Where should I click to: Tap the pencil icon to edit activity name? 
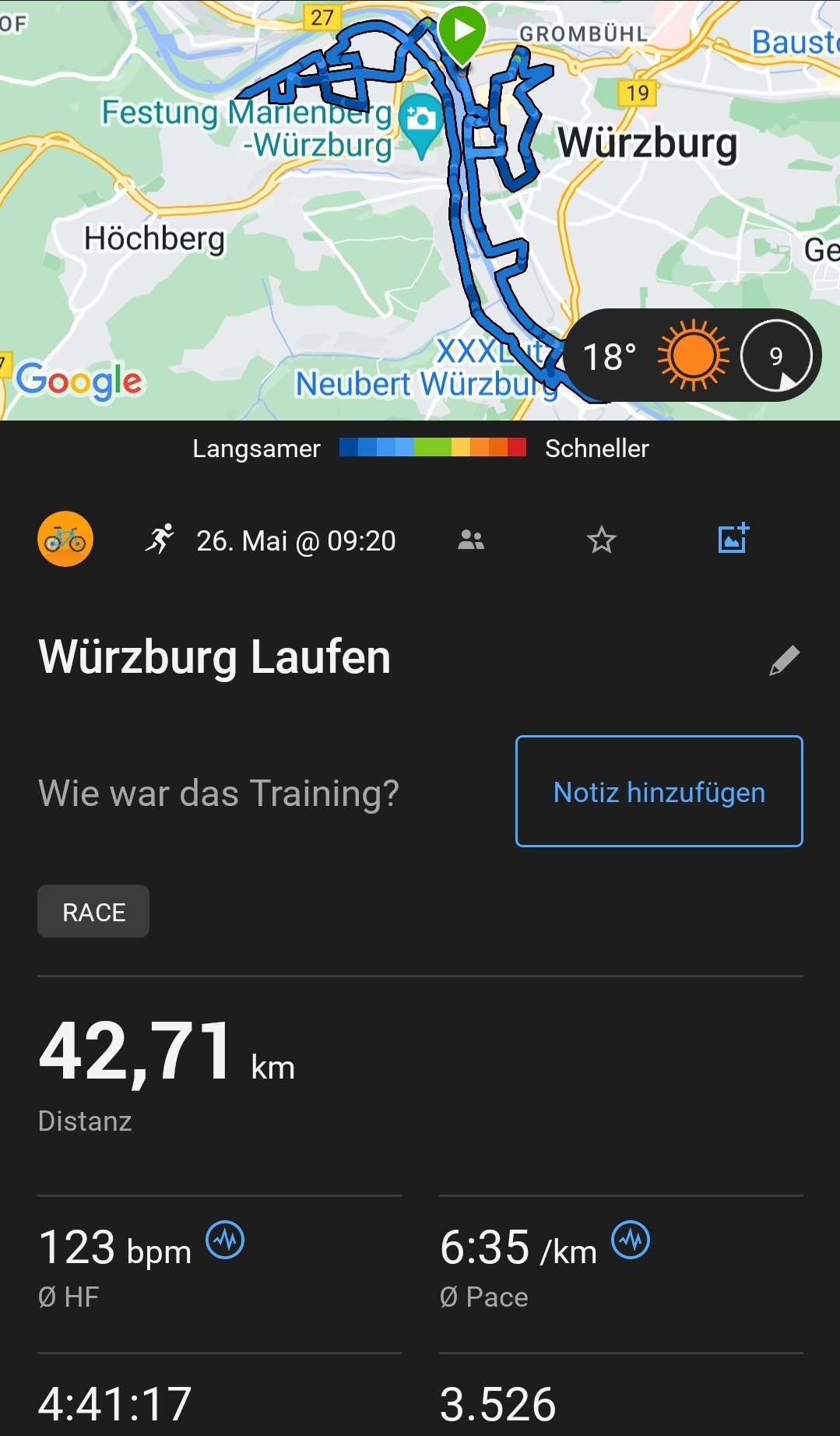[784, 660]
